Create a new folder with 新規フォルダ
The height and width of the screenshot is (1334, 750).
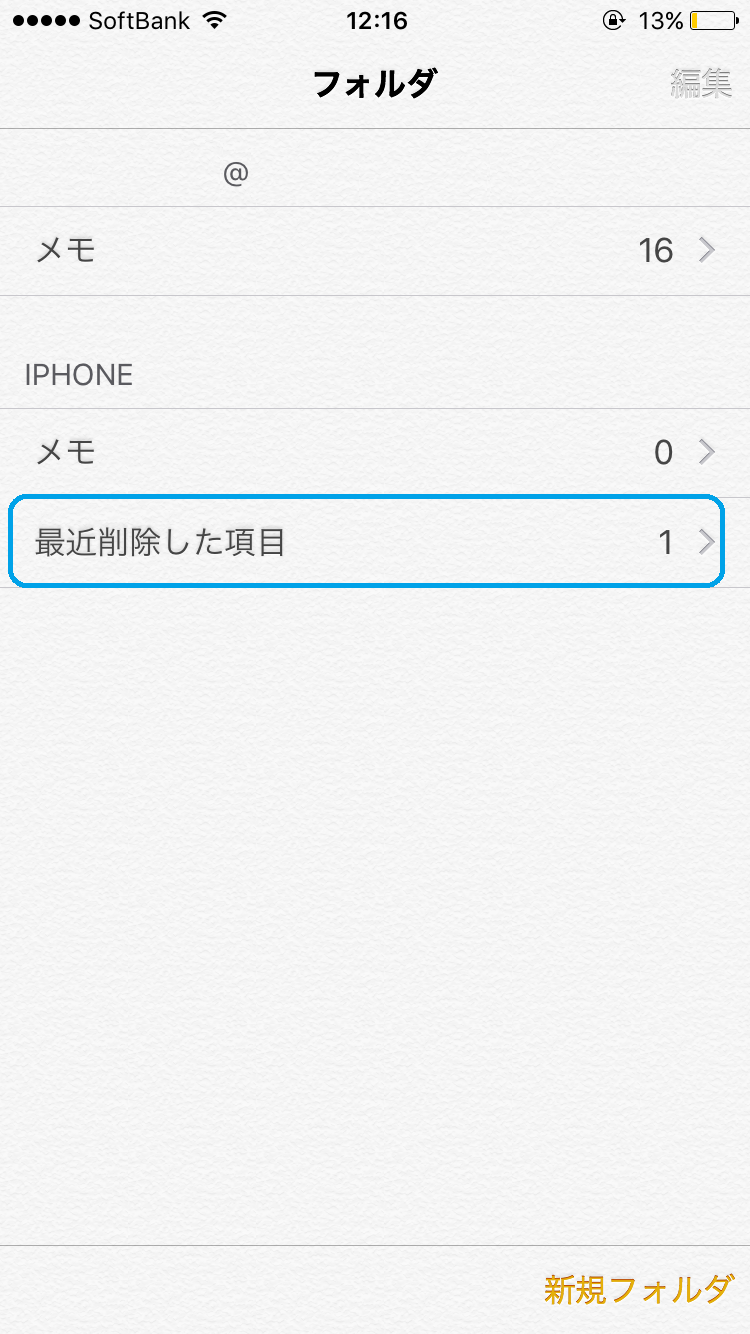pyautogui.click(x=638, y=1289)
